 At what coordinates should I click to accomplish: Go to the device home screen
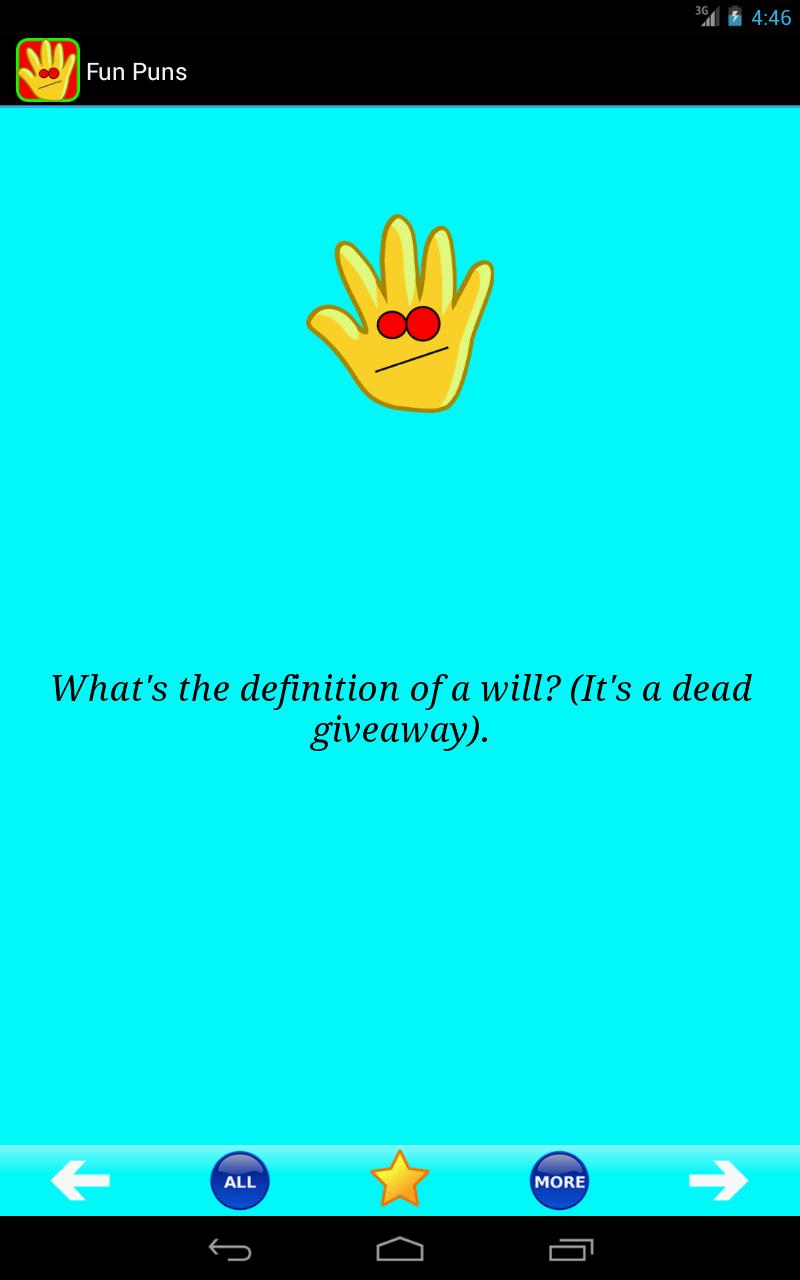click(x=400, y=1248)
